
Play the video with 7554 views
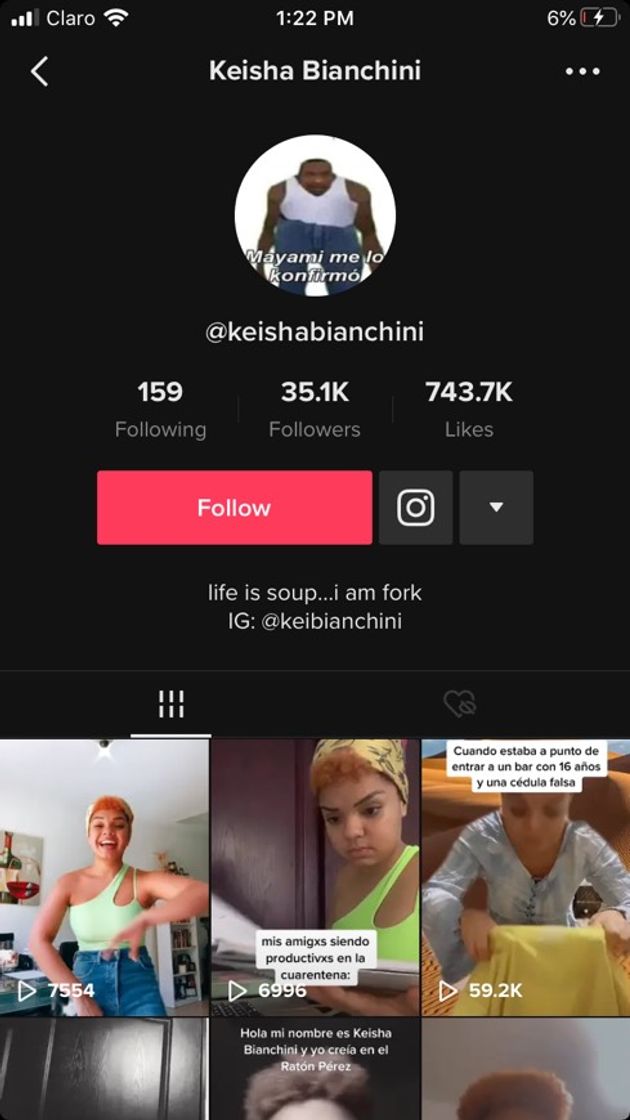(104, 877)
